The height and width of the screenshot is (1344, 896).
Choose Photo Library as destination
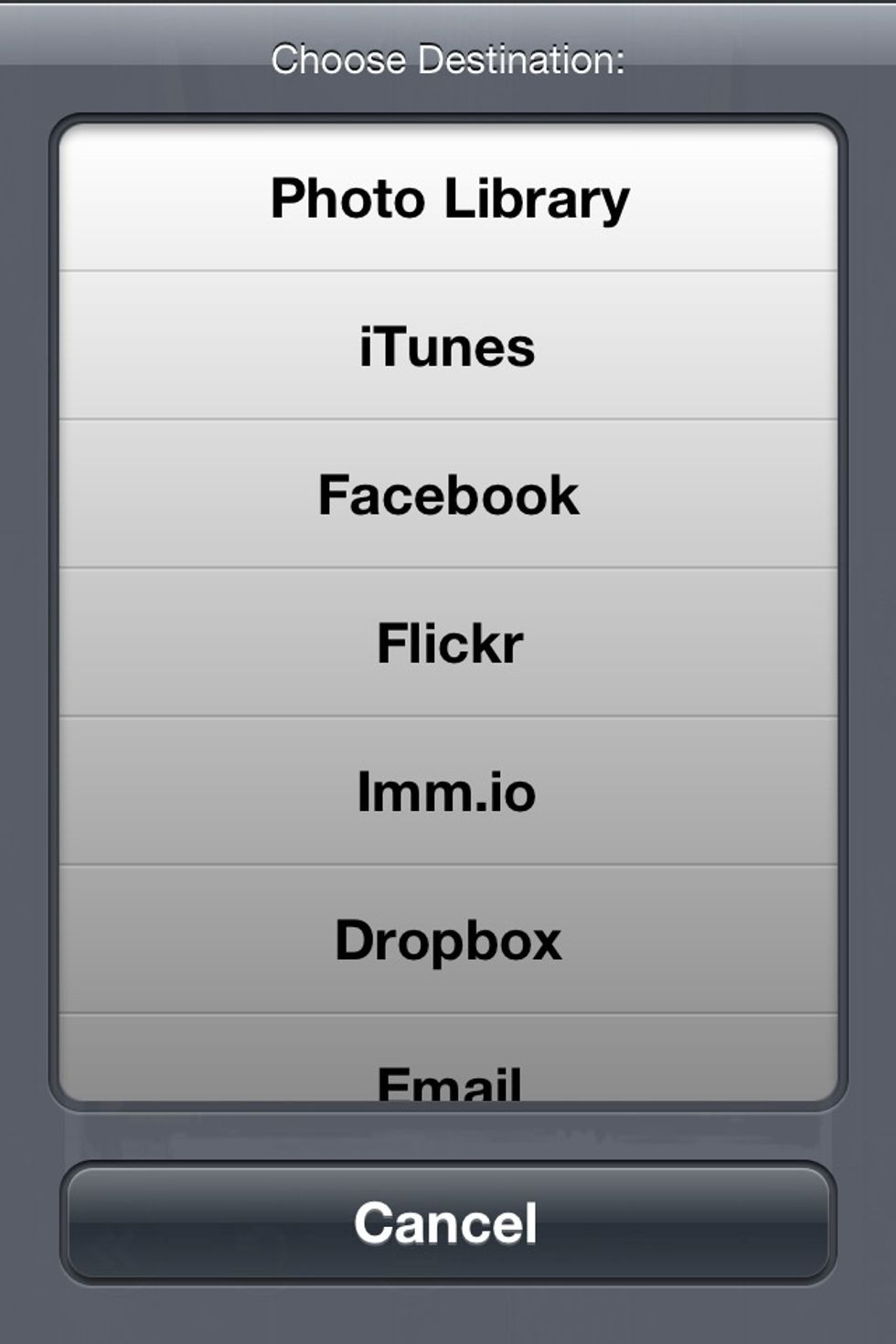tap(448, 198)
